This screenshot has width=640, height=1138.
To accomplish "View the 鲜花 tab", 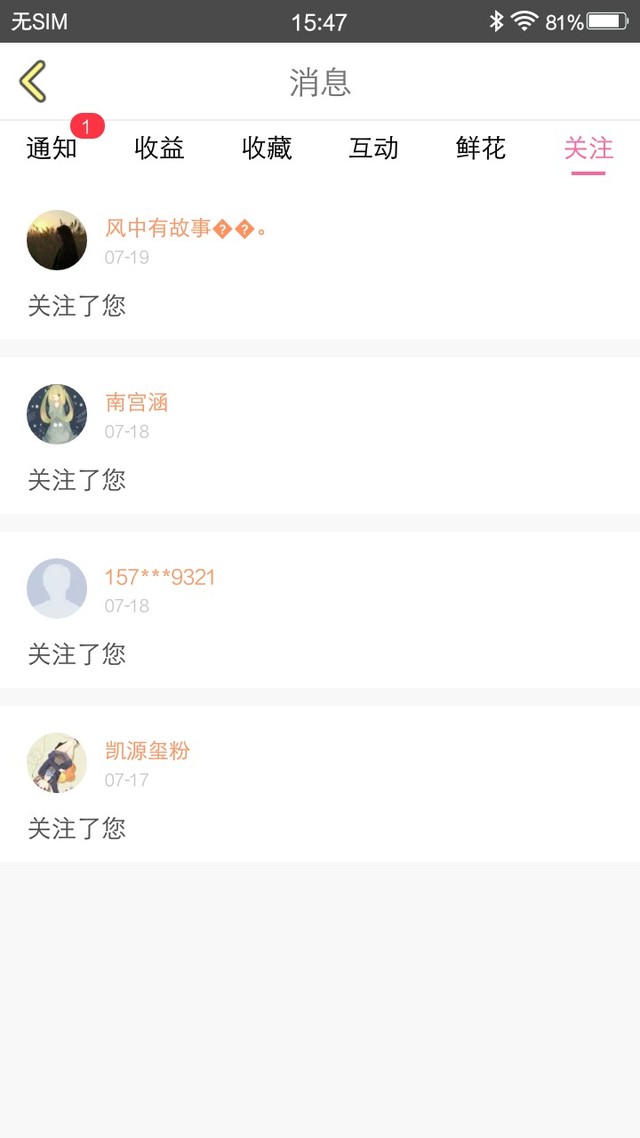I will point(480,148).
